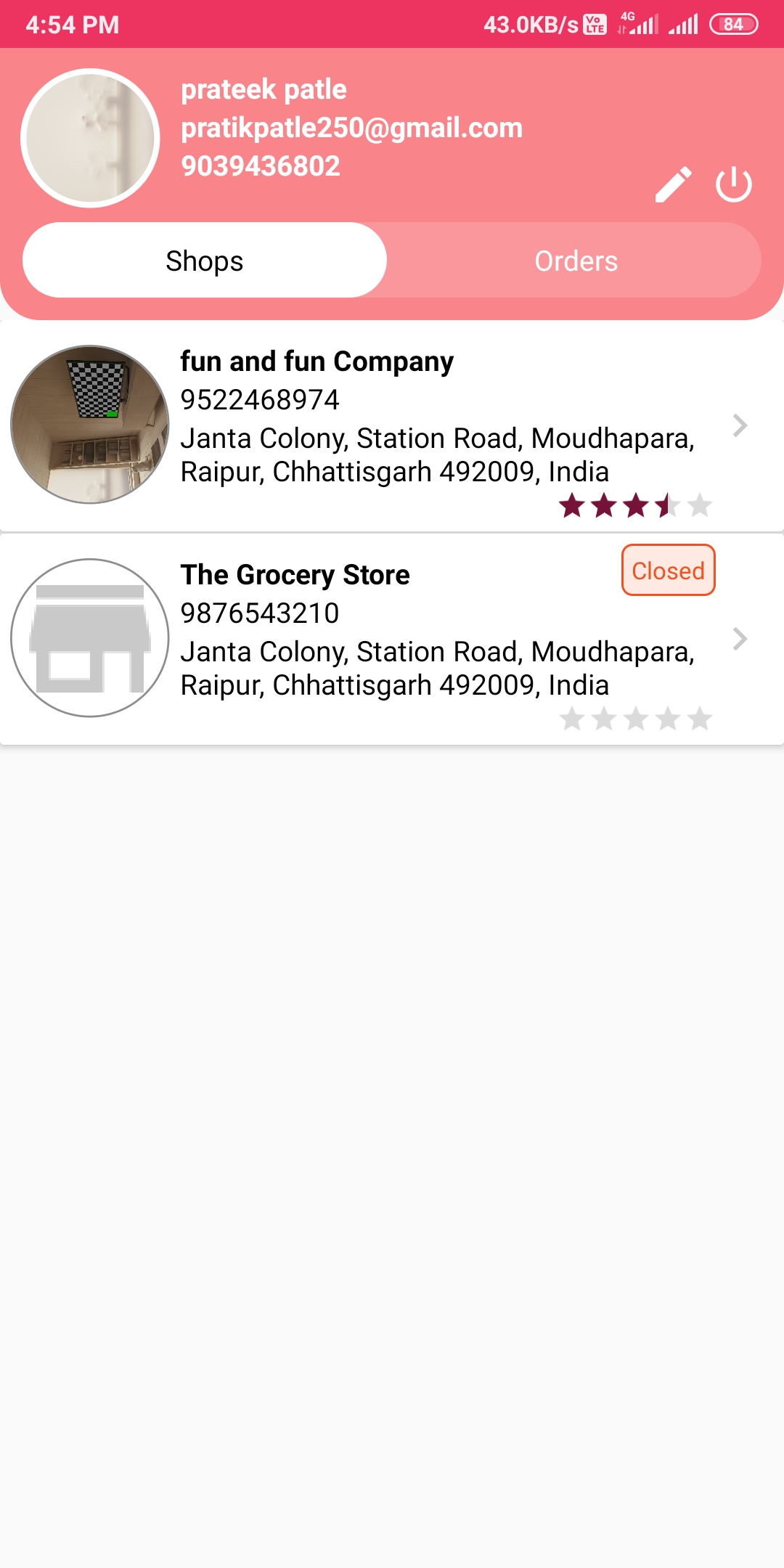Screen dimensions: 784x1568
Task: Tap the profile picture of prateek patle
Action: pyautogui.click(x=90, y=138)
